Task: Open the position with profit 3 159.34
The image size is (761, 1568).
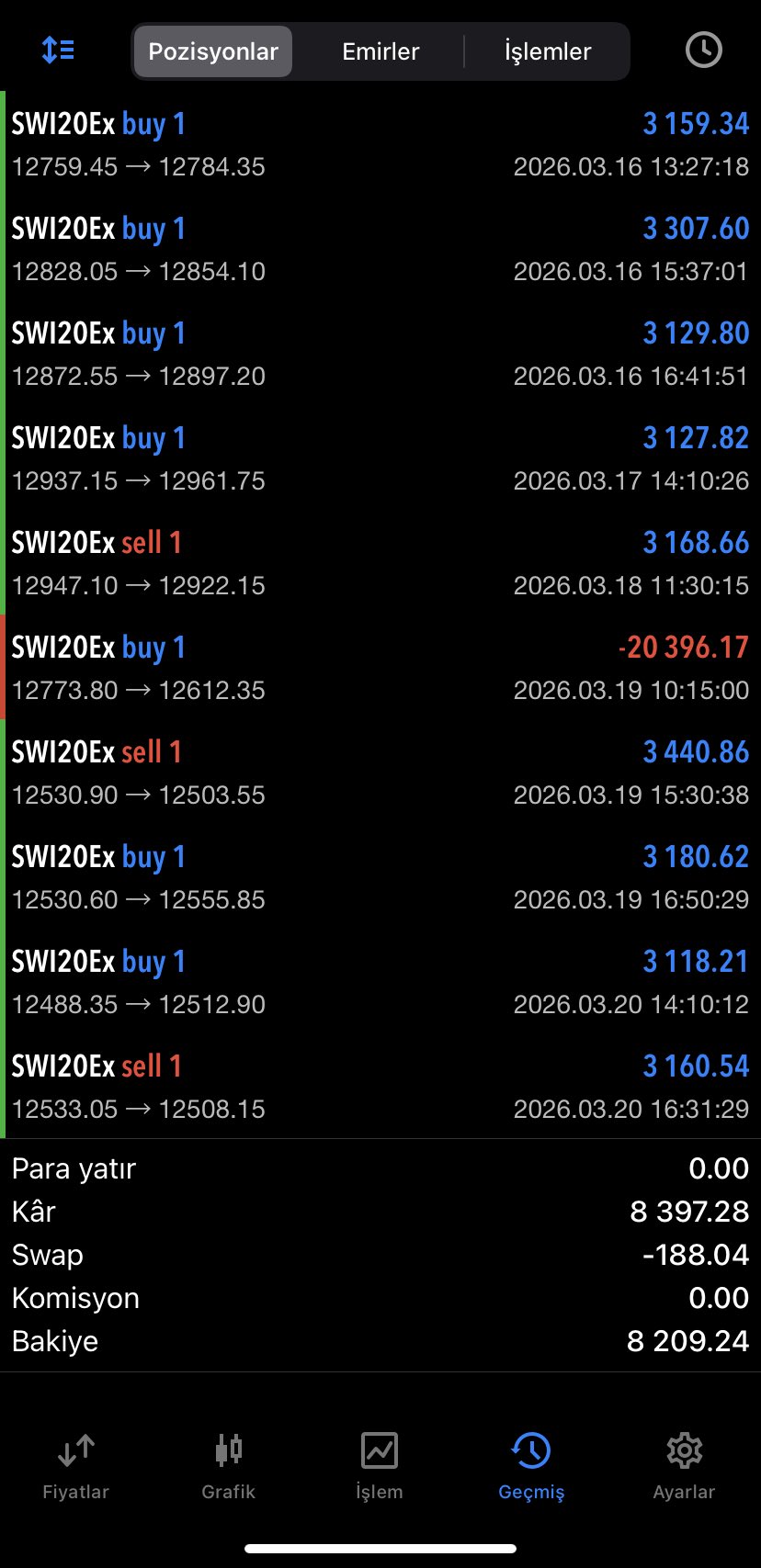Action: pyautogui.click(x=380, y=144)
